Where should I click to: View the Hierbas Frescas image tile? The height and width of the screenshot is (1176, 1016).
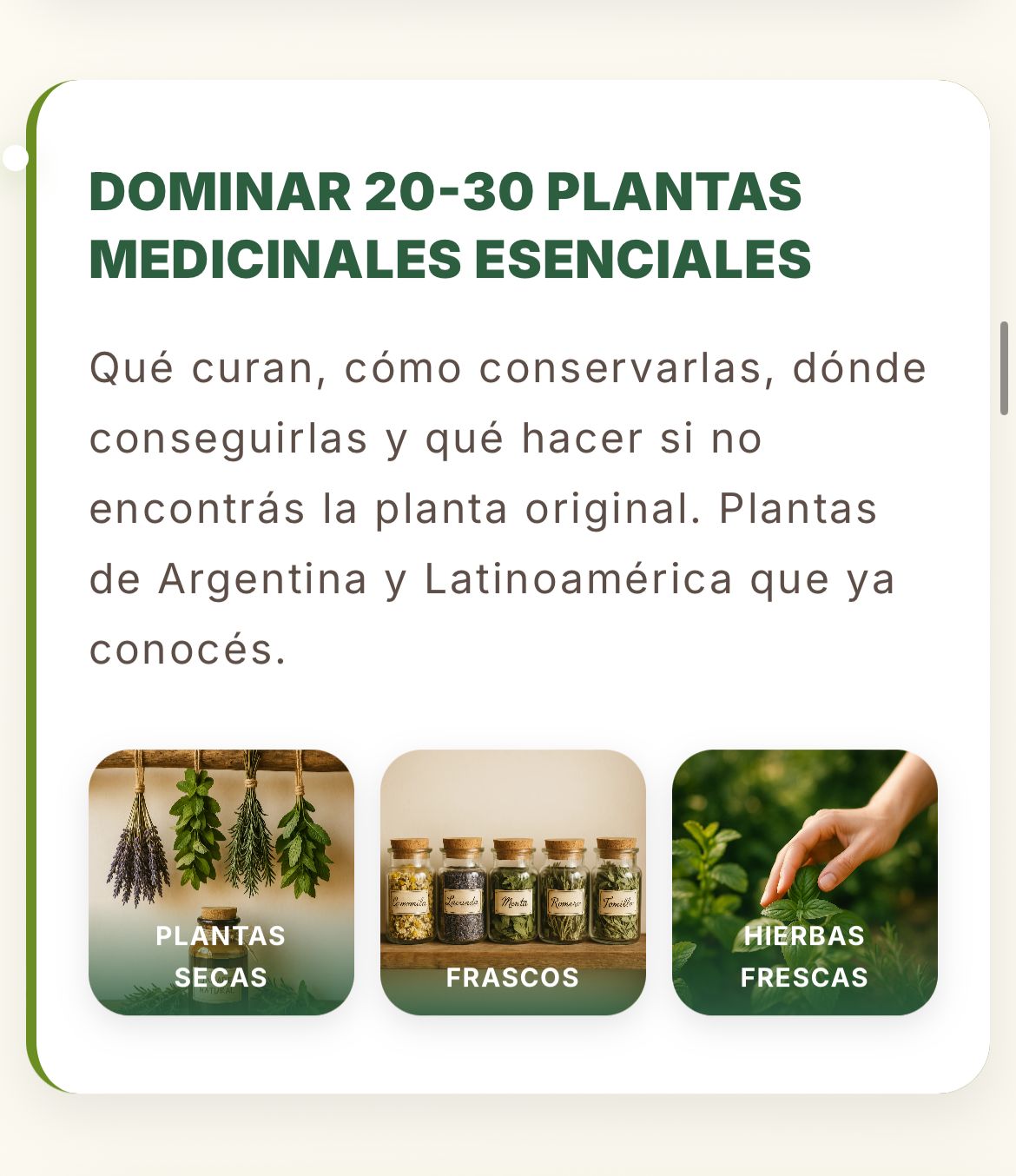pyautogui.click(x=804, y=882)
